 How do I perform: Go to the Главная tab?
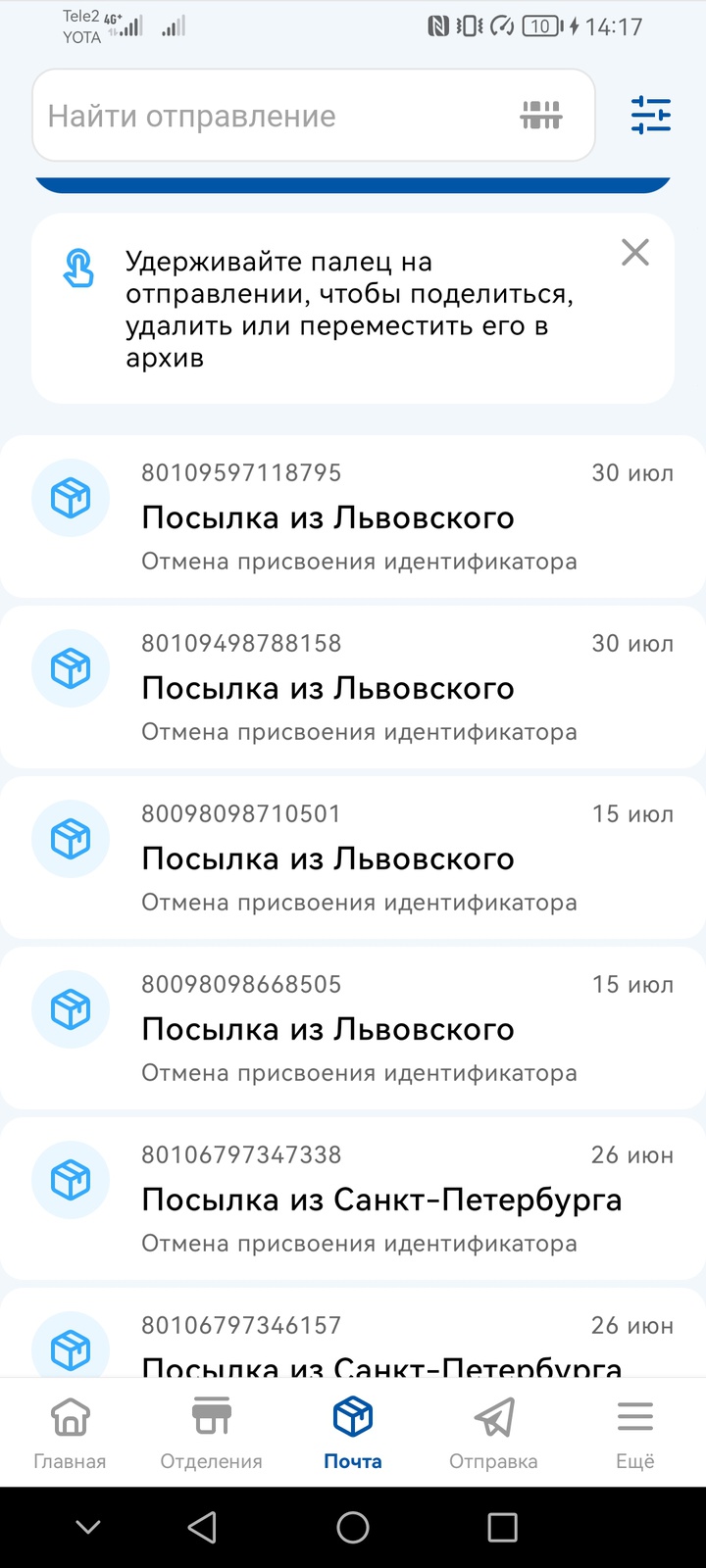click(70, 1432)
